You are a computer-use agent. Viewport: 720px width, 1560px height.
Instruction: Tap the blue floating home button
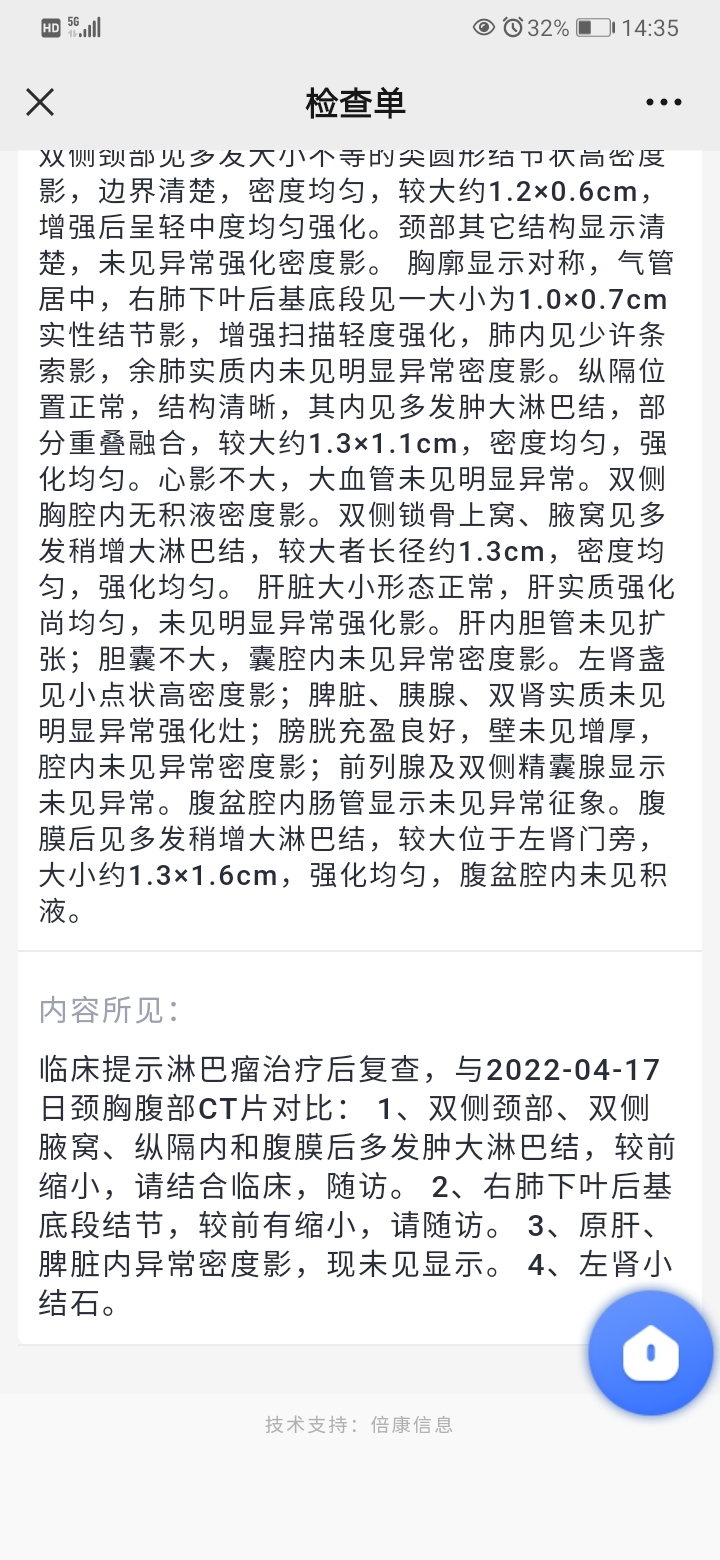coord(651,1352)
